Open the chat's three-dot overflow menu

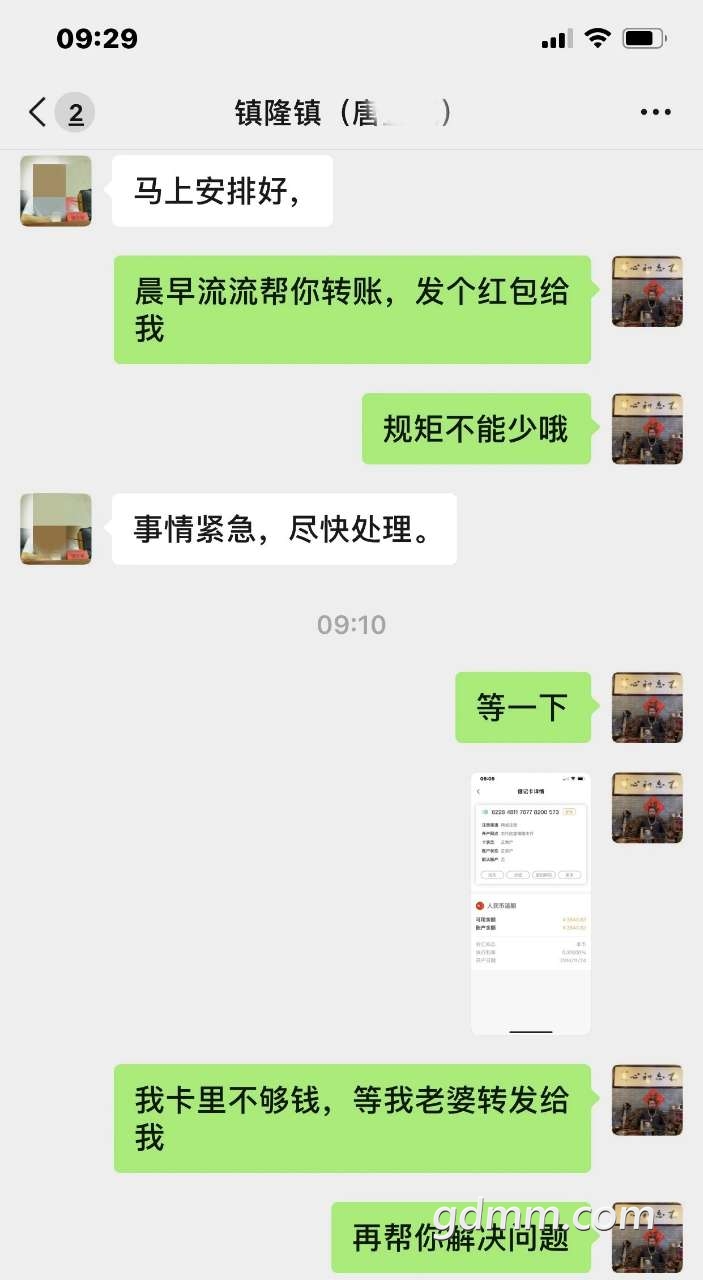(655, 112)
